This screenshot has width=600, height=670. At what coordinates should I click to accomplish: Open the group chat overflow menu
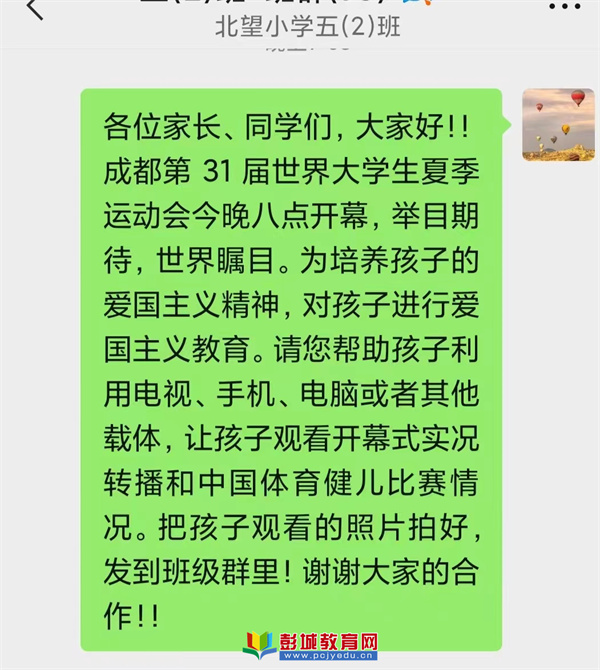(563, 5)
